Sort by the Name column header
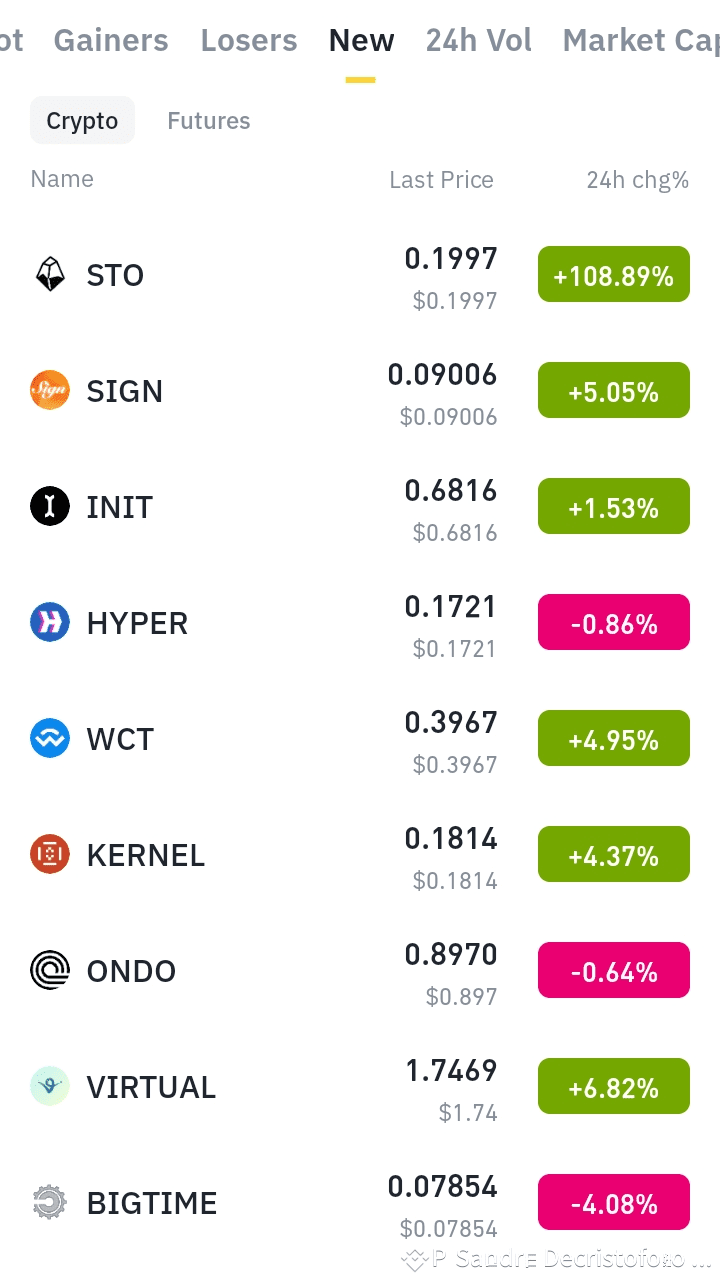This screenshot has width=720, height=1281. tap(61, 179)
